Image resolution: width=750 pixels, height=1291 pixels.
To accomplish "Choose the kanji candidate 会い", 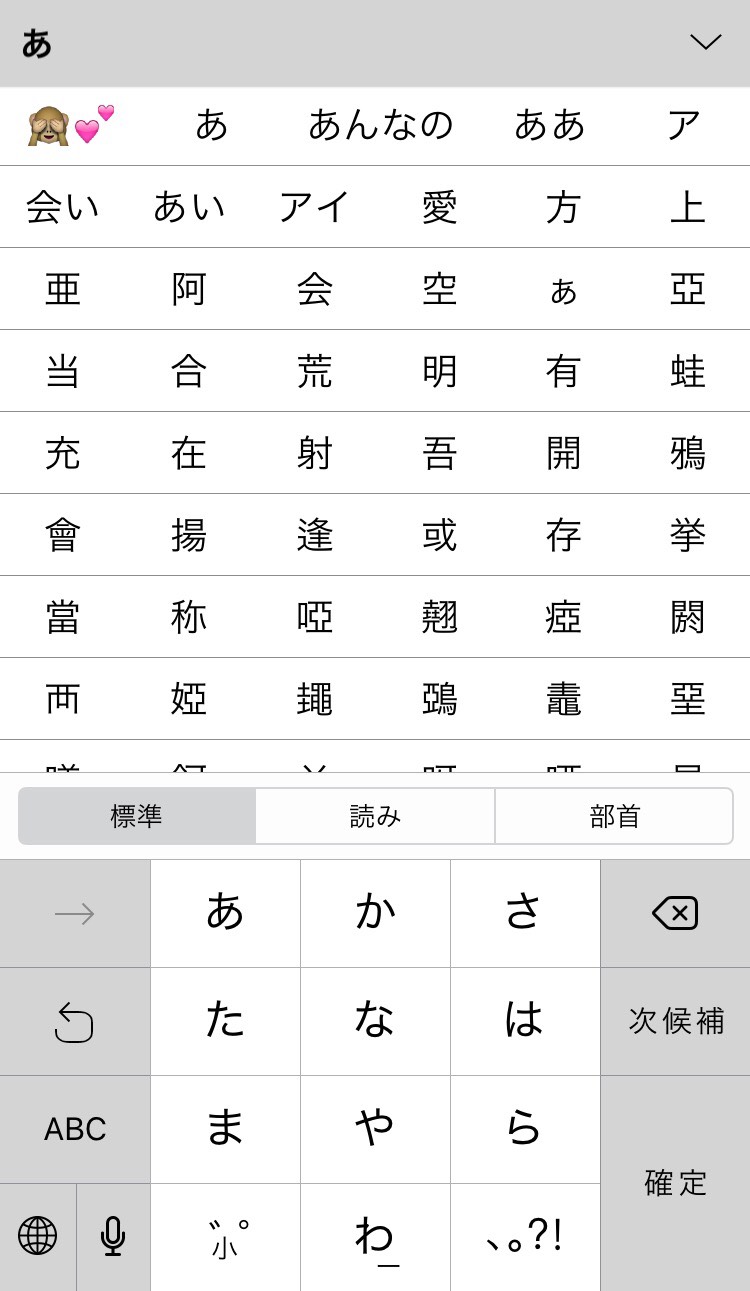I will [x=62, y=208].
